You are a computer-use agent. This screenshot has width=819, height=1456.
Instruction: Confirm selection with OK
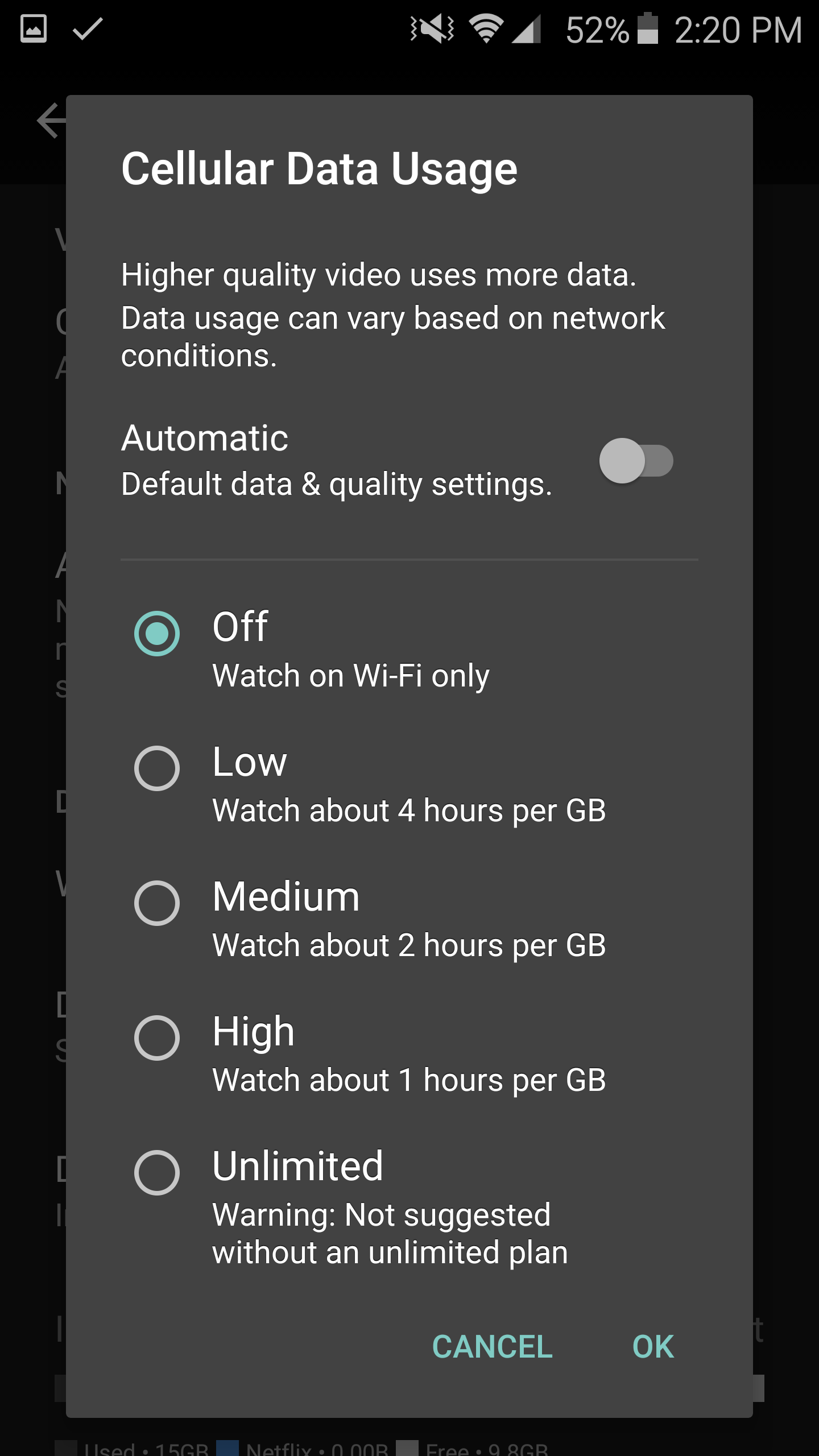tap(653, 1347)
